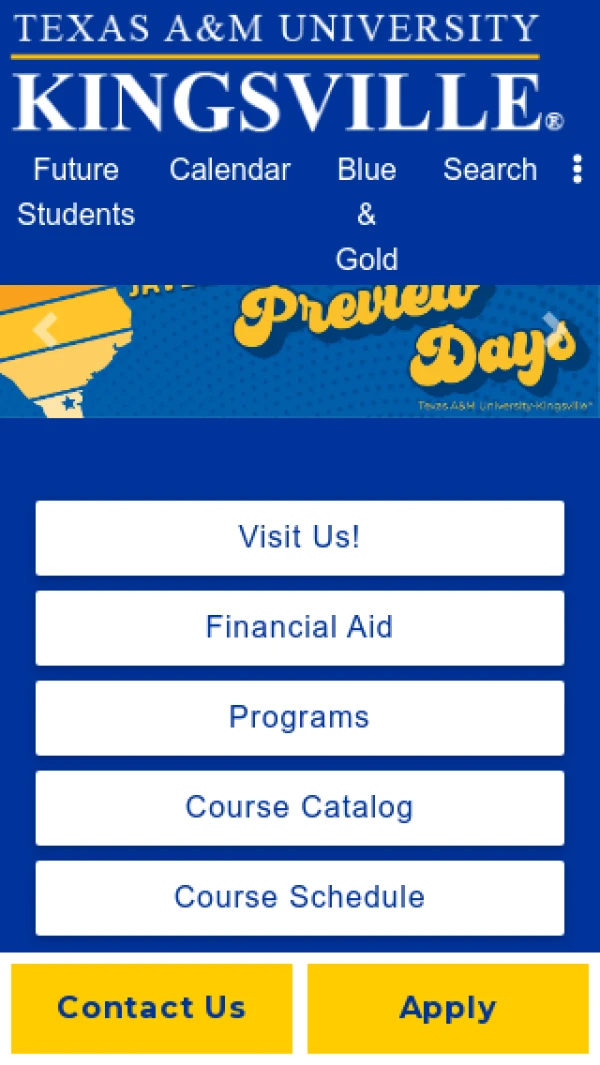Viewport: 600px width, 1065px height.
Task: Start an application with Apply
Action: [448, 1008]
